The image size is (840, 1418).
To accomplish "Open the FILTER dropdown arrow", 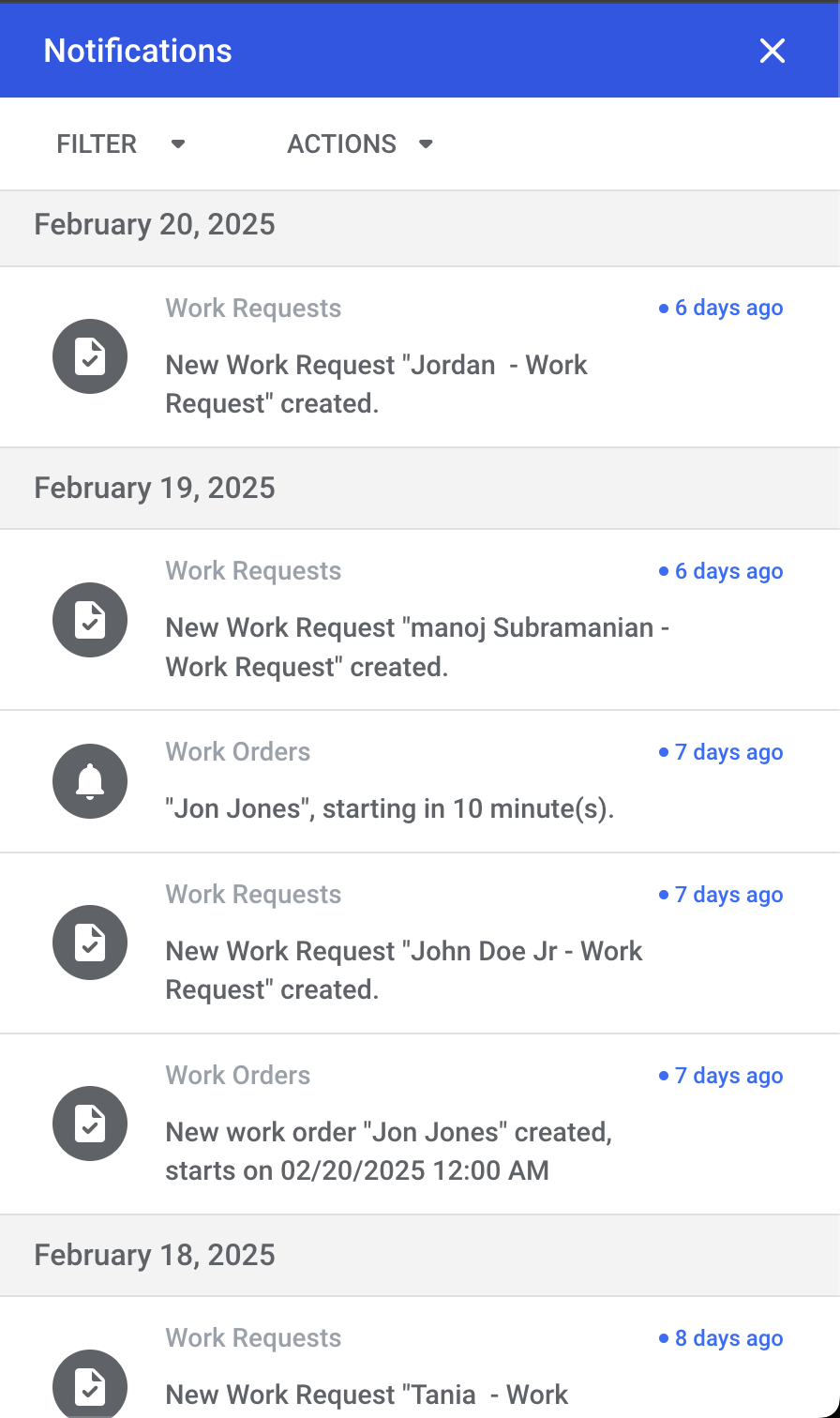I will (x=178, y=143).
